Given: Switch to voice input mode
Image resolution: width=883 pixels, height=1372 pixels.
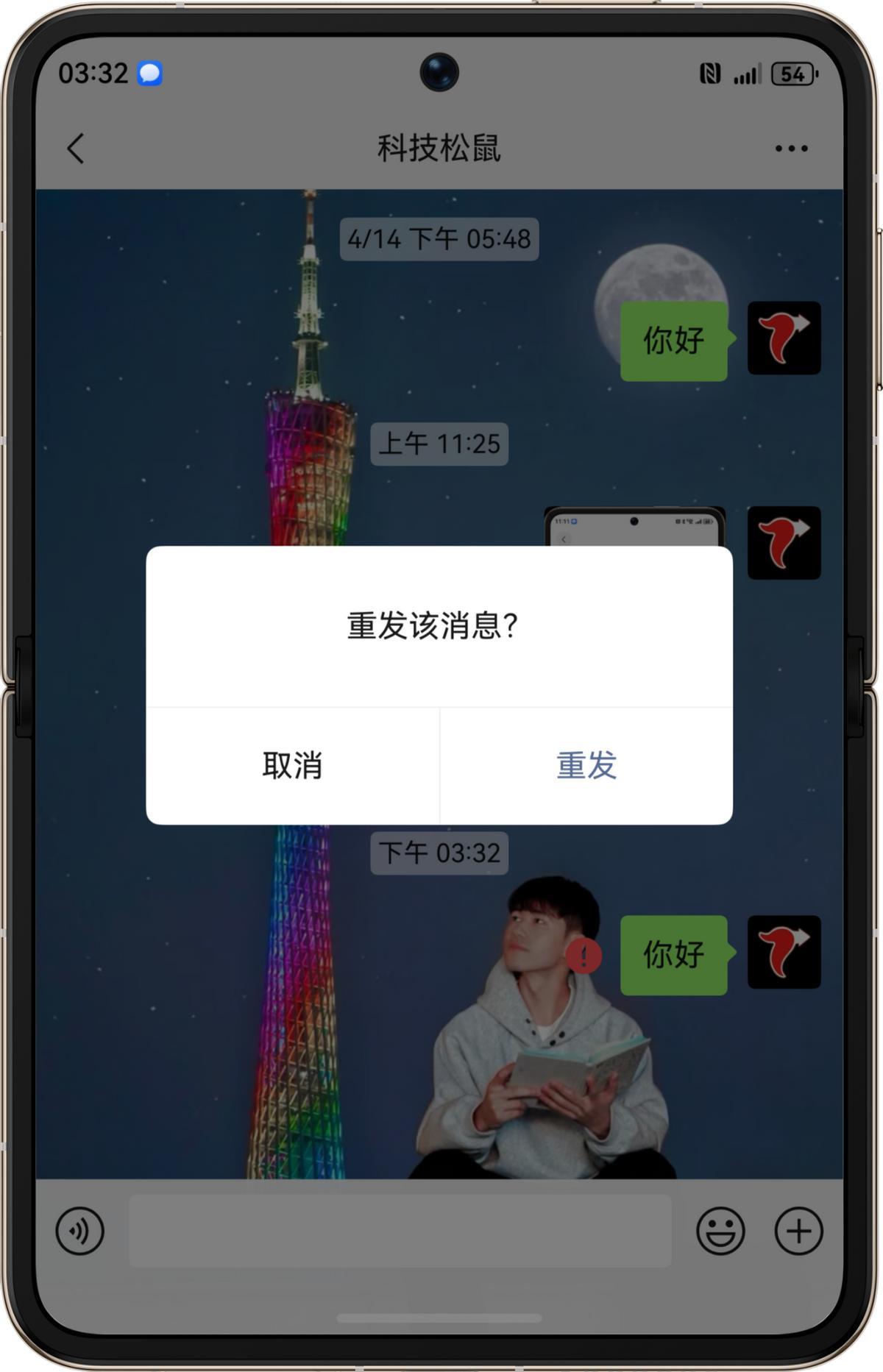Looking at the screenshot, I should [x=80, y=1231].
